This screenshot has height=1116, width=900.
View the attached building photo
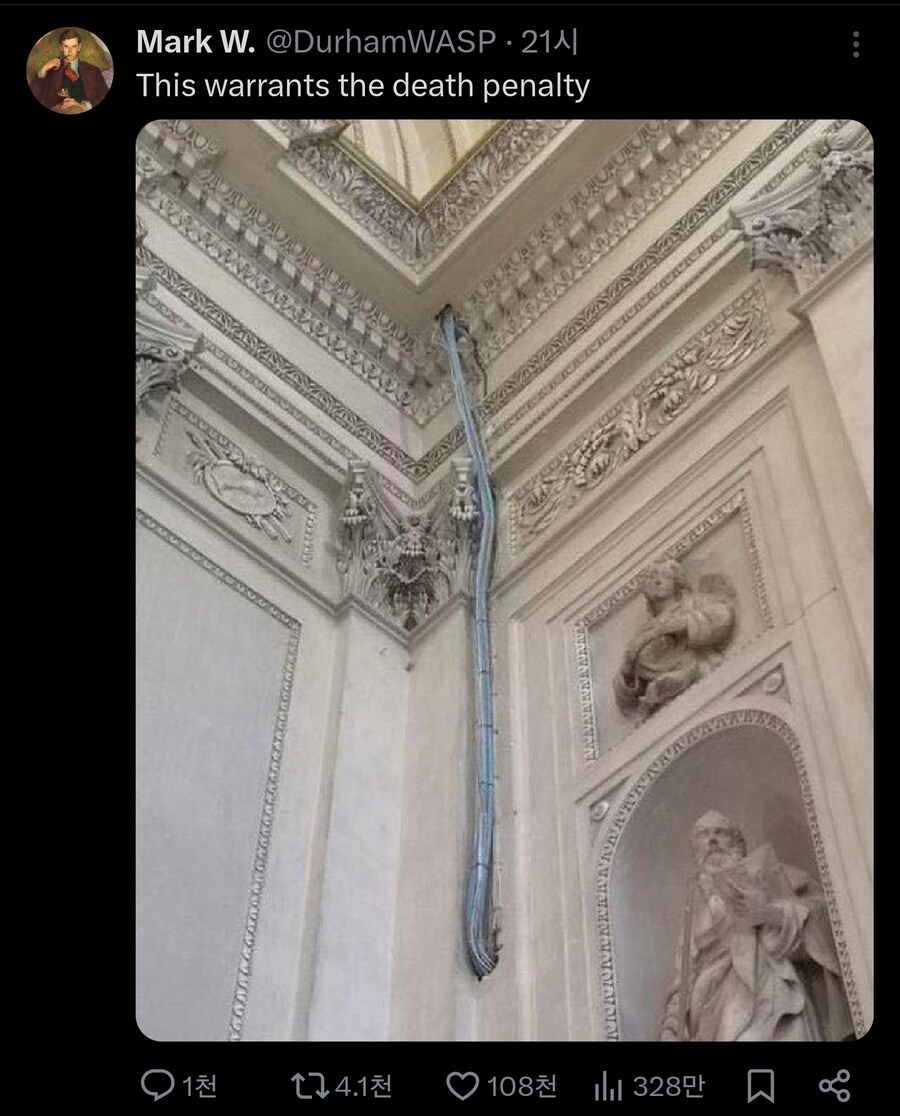(504, 580)
